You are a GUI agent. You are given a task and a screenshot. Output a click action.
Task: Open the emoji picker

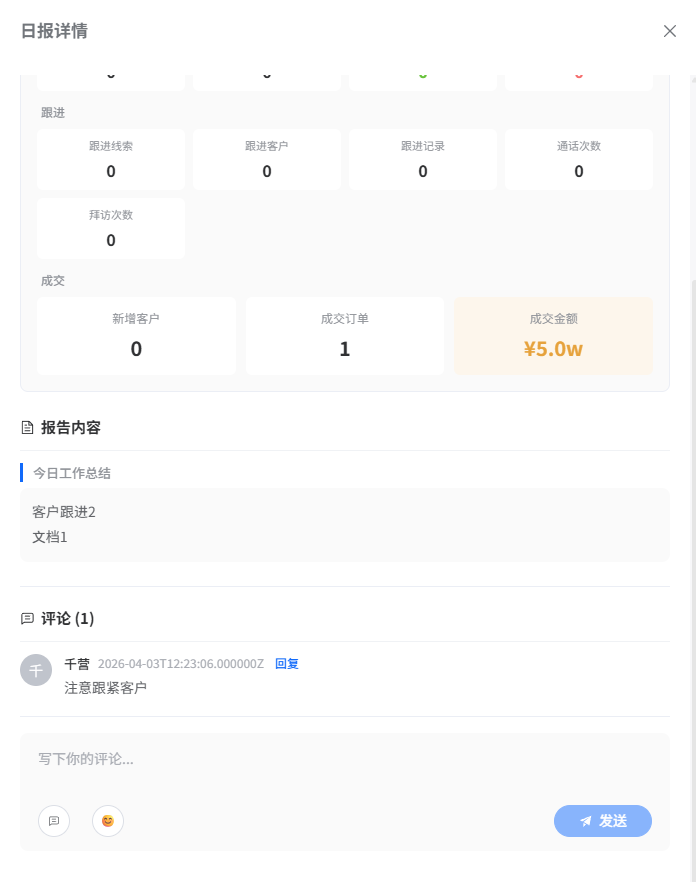(108, 821)
